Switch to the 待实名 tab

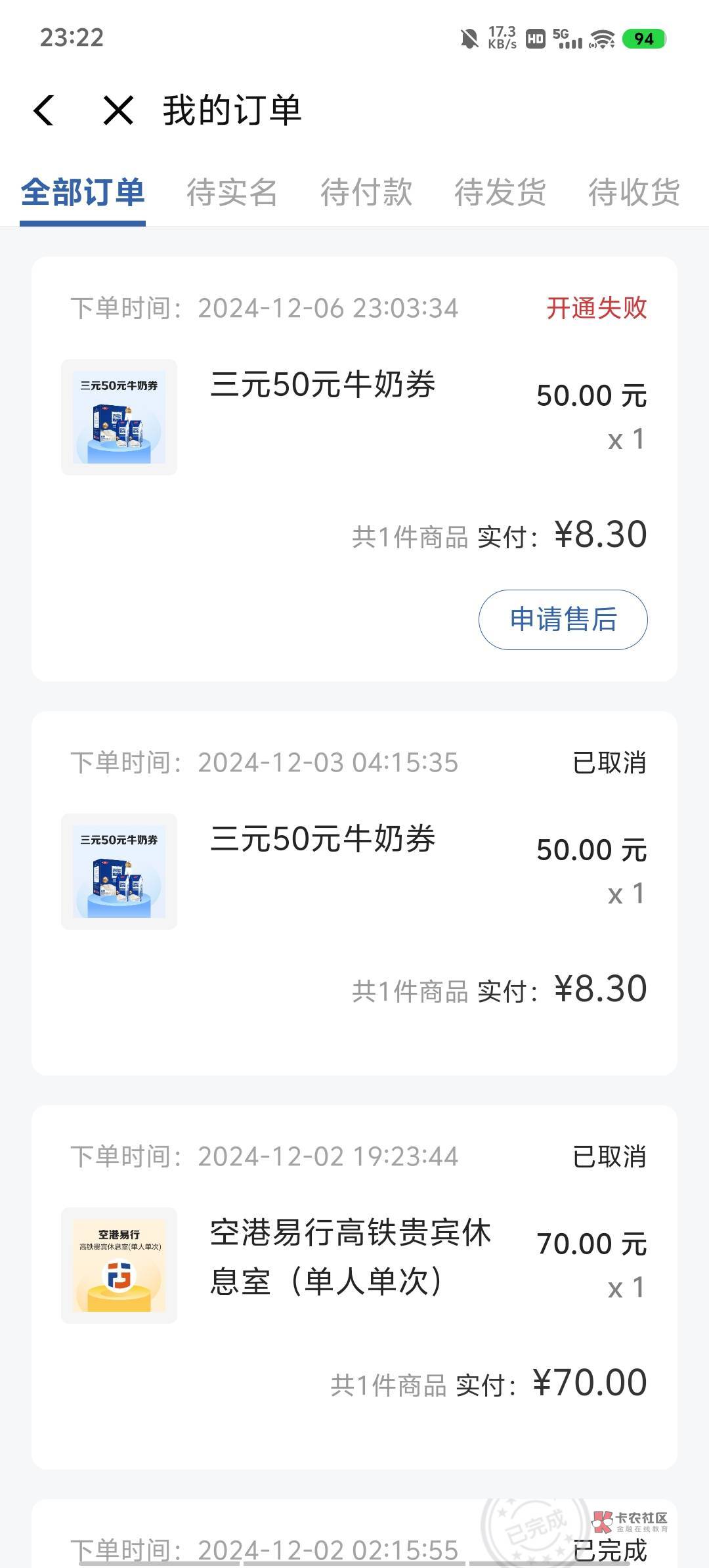[x=232, y=192]
